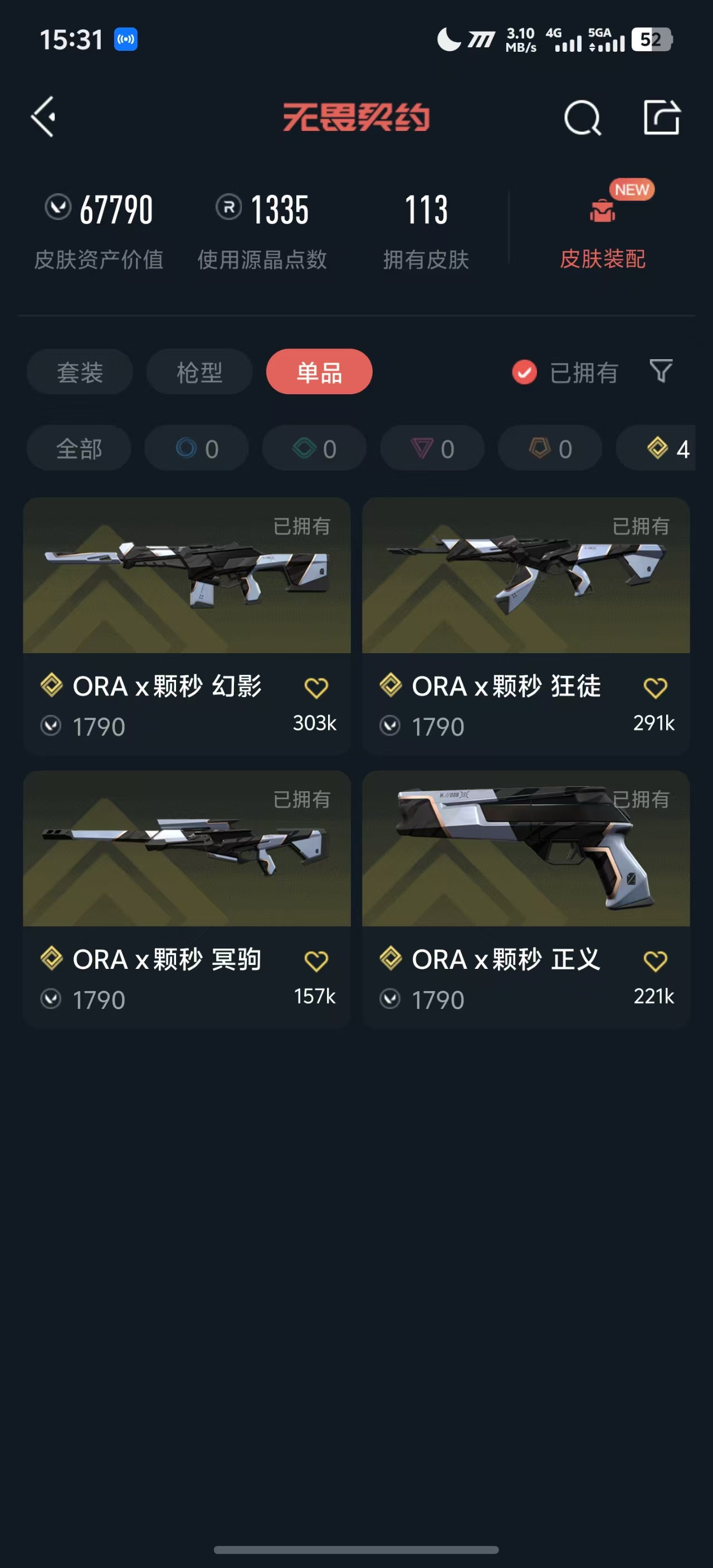Switch to the 枪型 tab

tap(199, 372)
